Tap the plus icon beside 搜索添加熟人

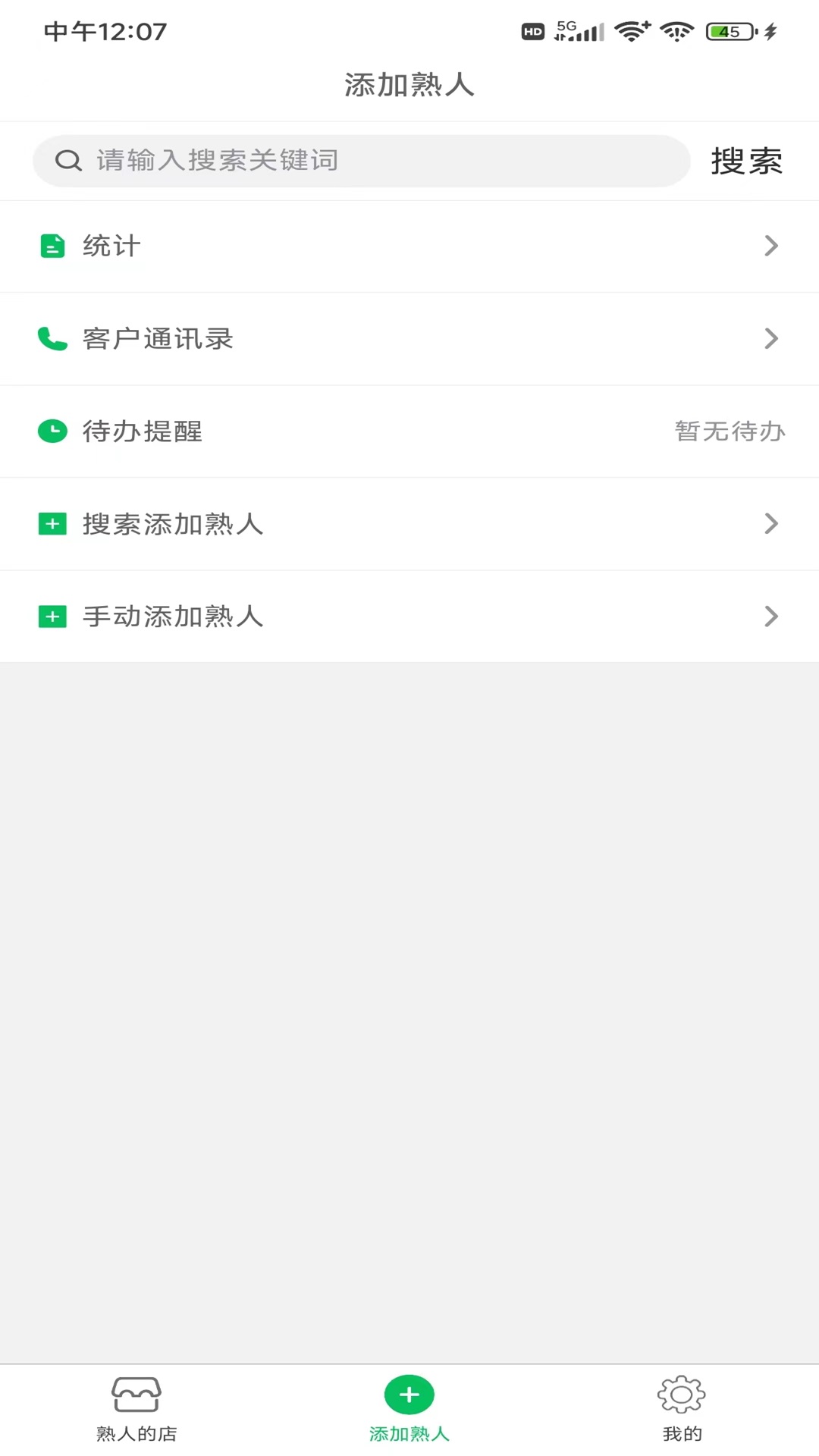click(52, 524)
